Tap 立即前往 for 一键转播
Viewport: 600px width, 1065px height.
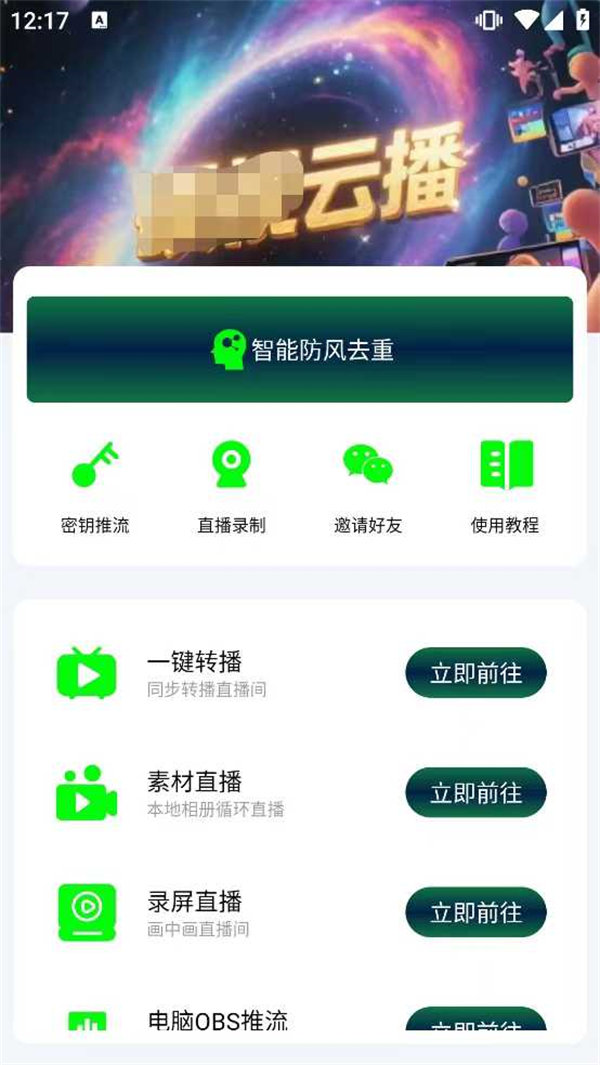tap(476, 673)
